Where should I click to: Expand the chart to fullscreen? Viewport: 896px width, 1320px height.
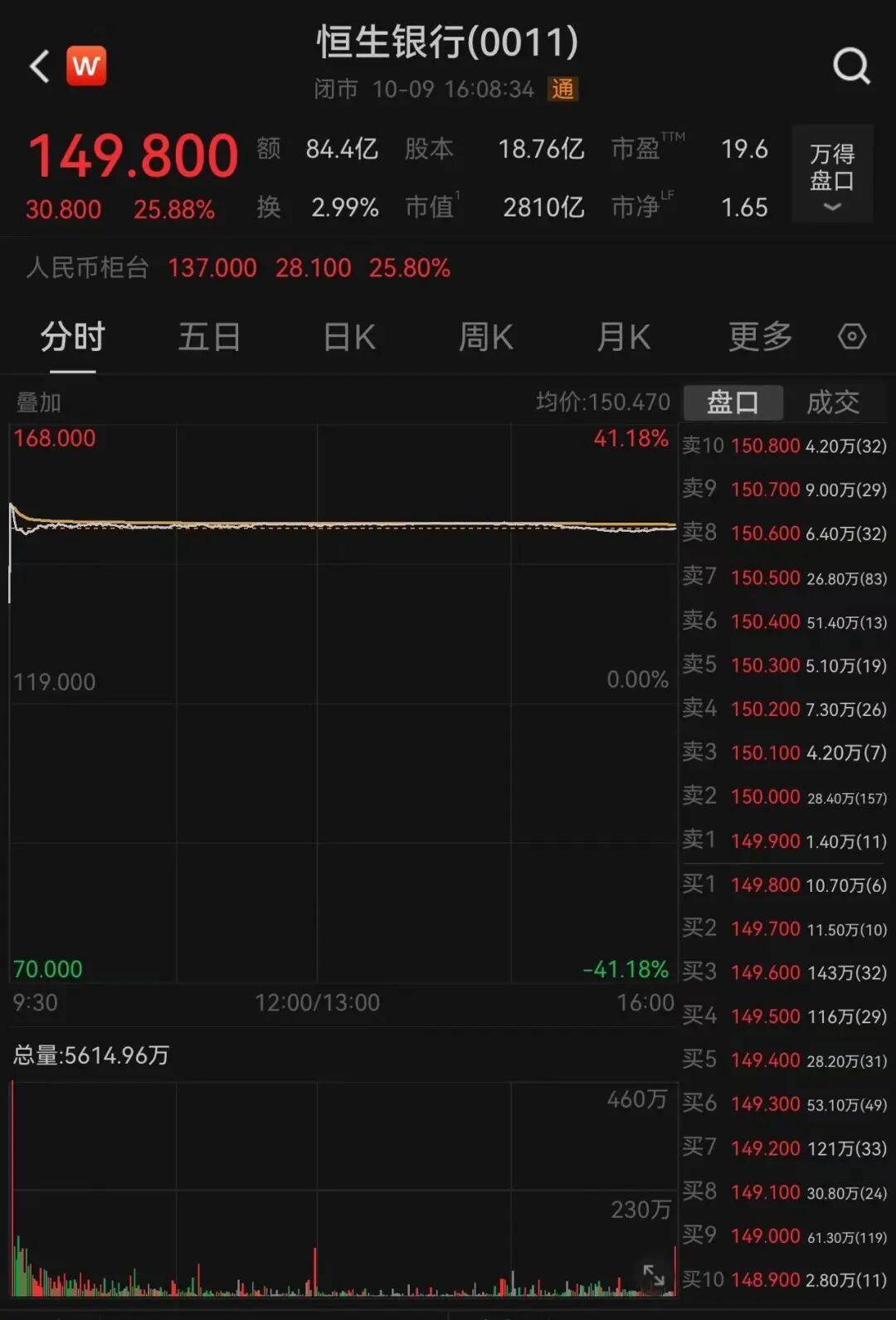pos(654,1275)
